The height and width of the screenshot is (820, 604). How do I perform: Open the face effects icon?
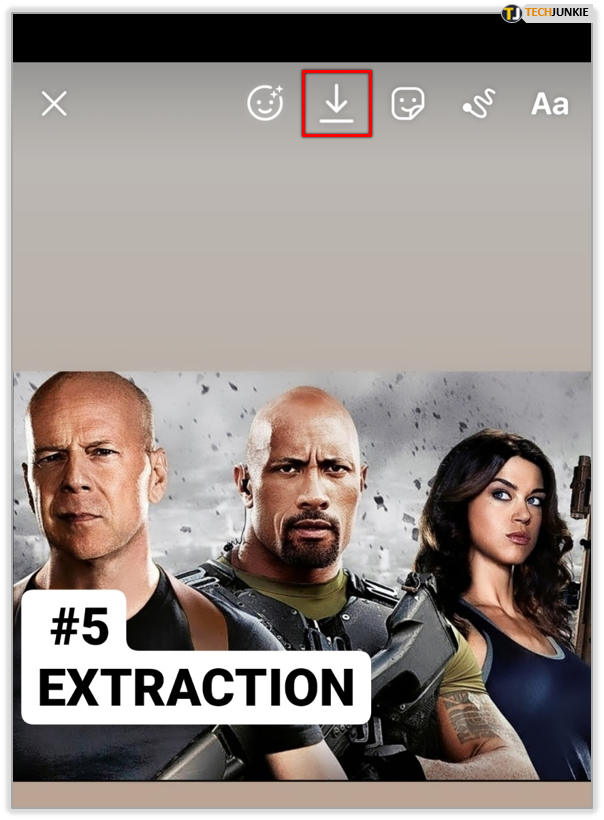tap(265, 103)
